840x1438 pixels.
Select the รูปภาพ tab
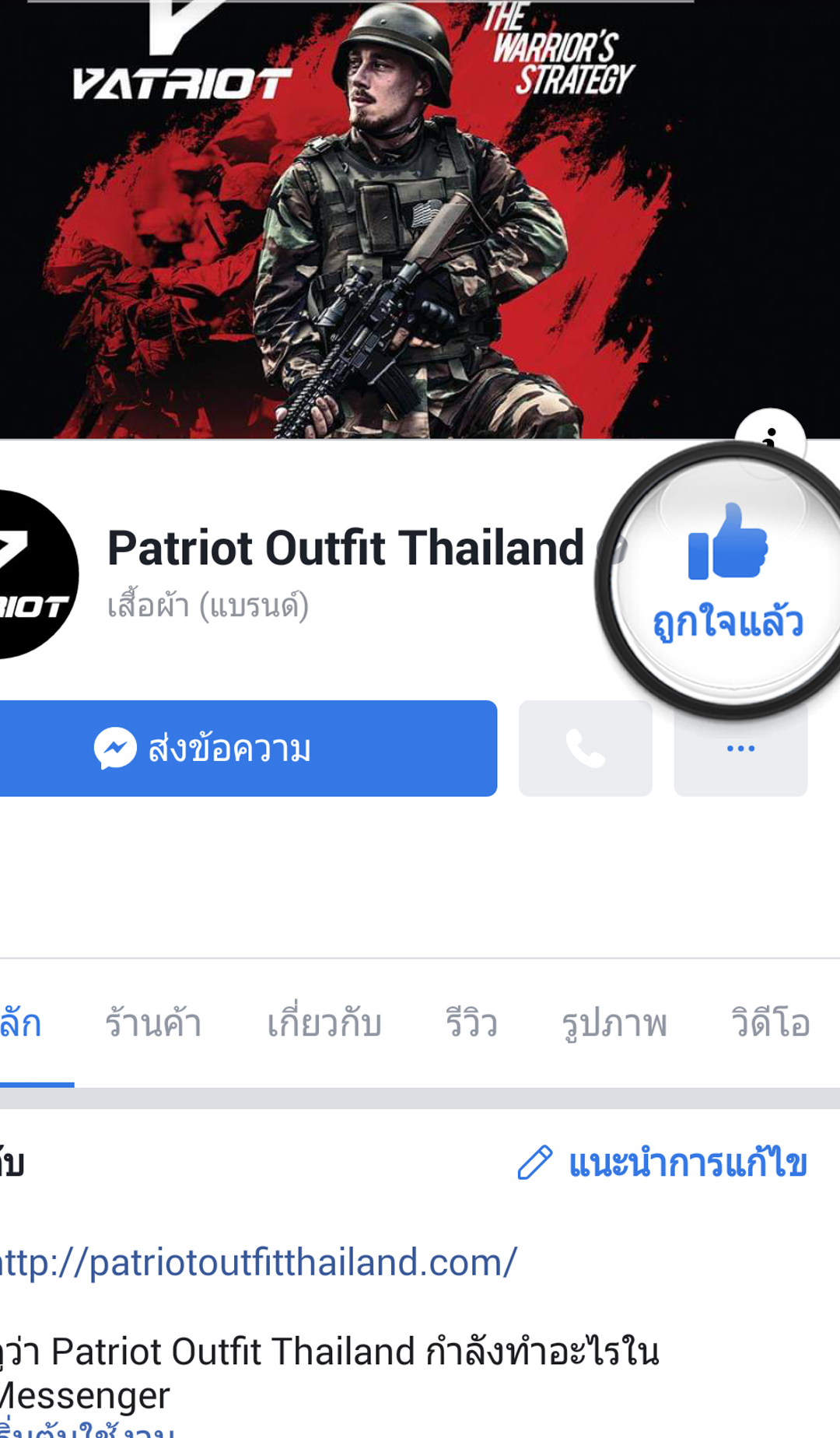[614, 1022]
